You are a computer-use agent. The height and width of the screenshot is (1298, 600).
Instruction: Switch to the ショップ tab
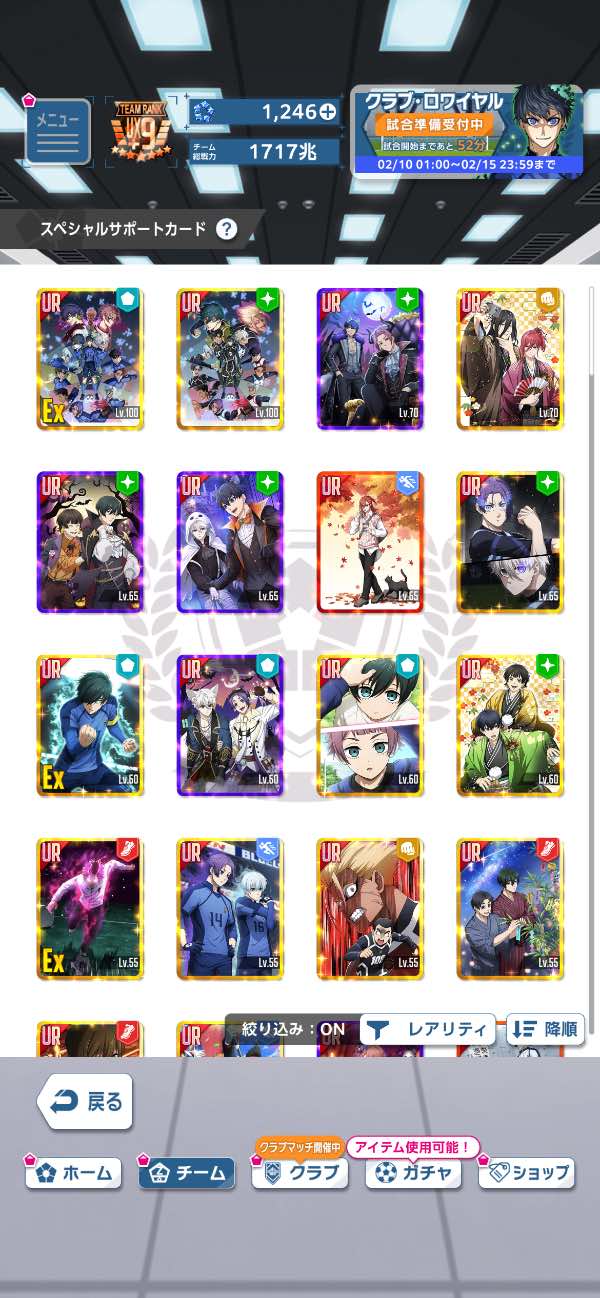[527, 1173]
